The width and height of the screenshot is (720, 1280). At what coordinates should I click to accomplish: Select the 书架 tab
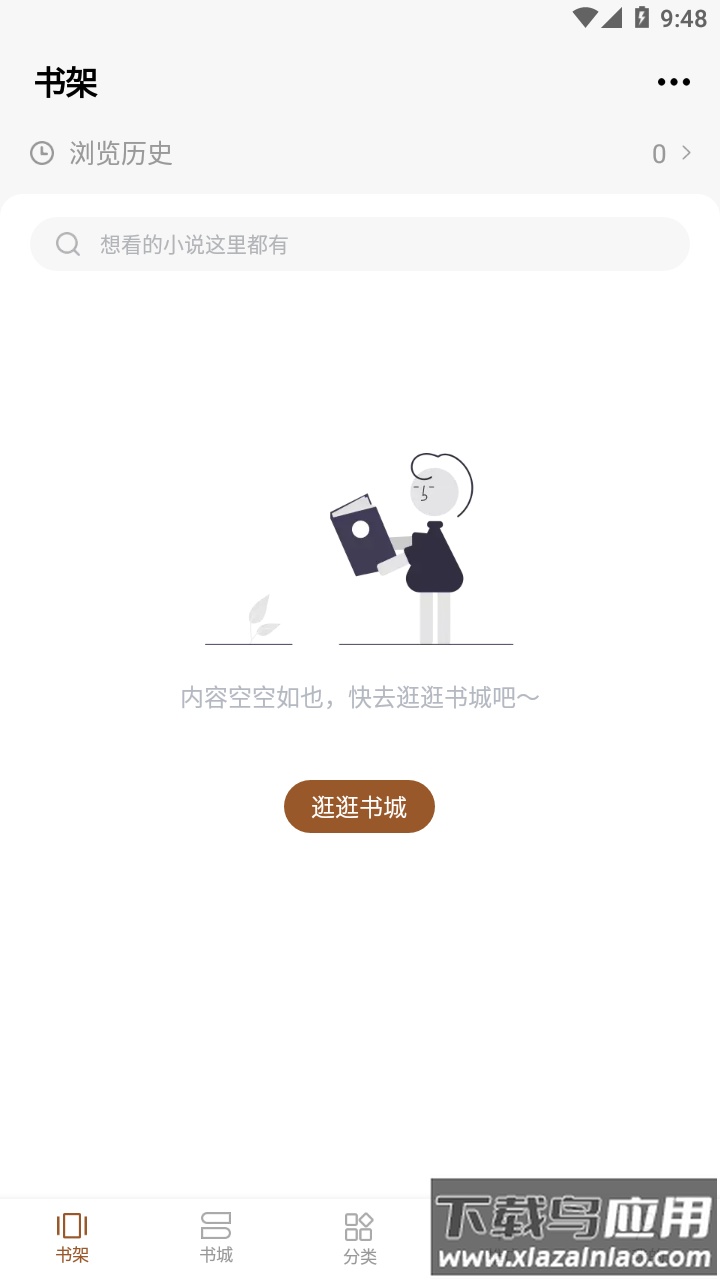(72, 1237)
